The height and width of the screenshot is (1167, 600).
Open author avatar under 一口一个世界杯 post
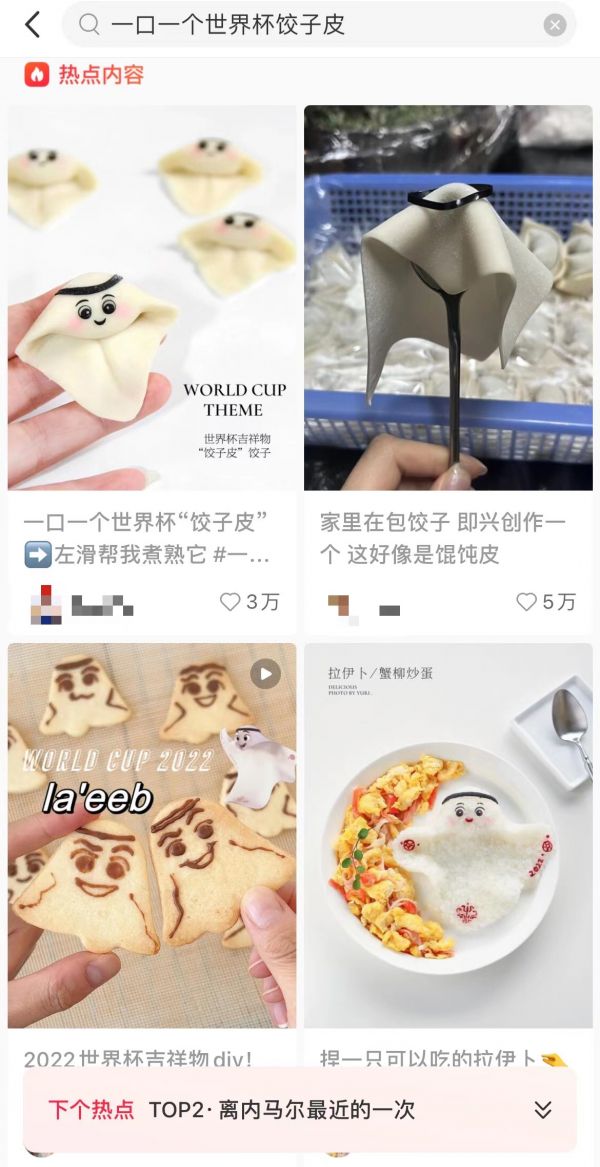[46, 604]
